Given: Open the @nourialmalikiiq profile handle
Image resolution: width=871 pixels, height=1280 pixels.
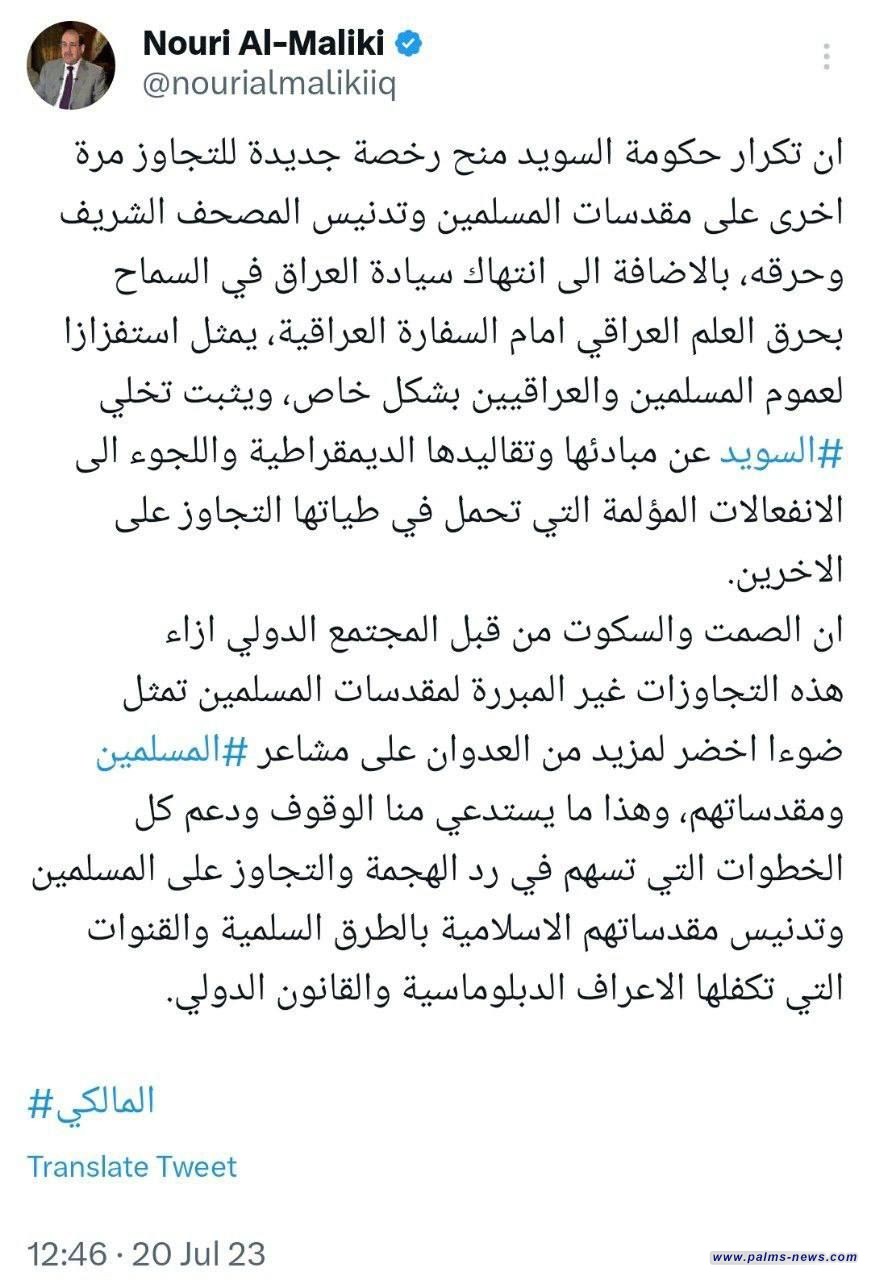Looking at the screenshot, I should [270, 86].
